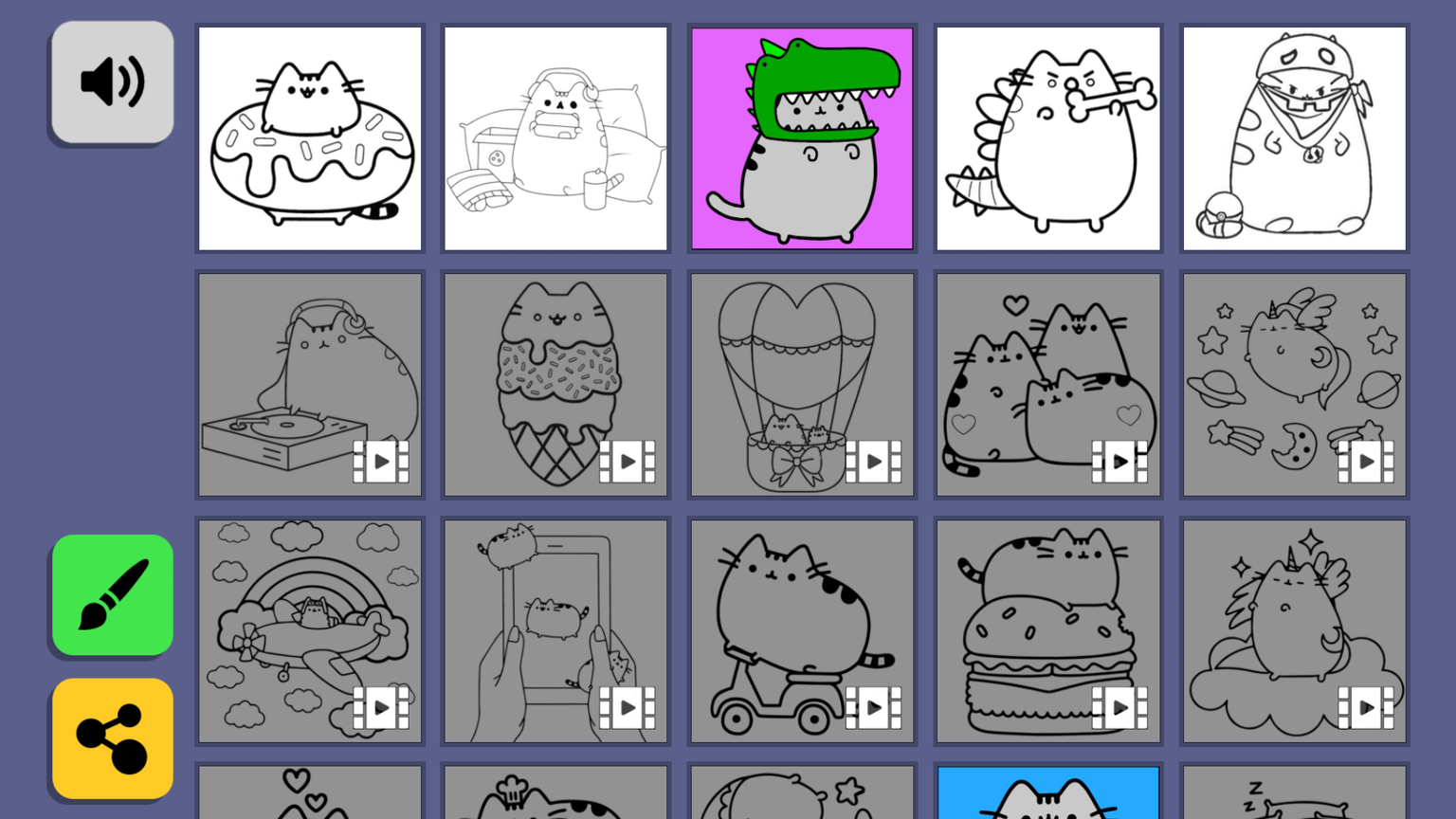Choose the dinosaur cat holding a bone
Viewport: 1456px width, 819px height.
(x=1047, y=138)
